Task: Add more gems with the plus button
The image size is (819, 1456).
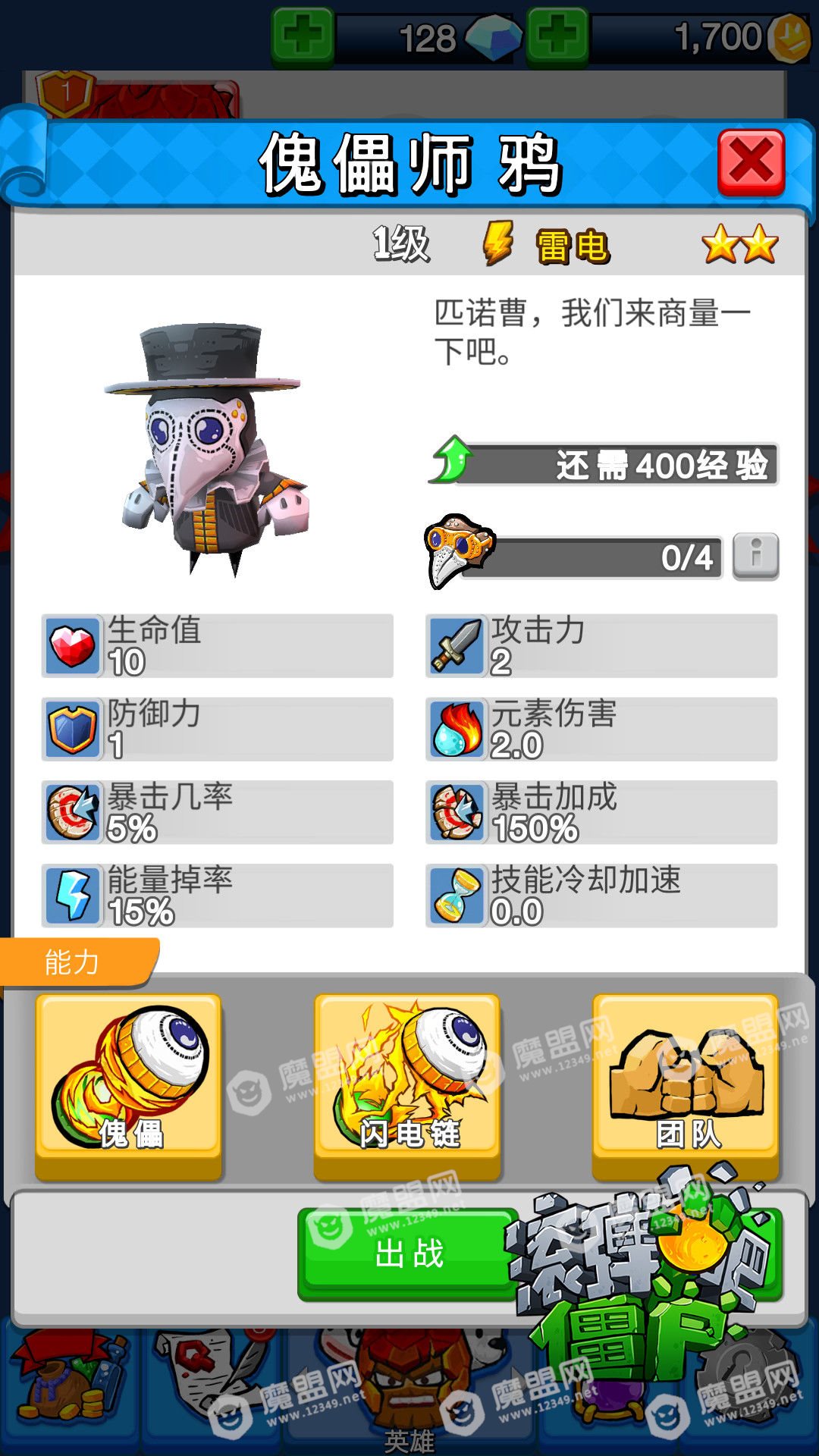Action: tap(303, 36)
